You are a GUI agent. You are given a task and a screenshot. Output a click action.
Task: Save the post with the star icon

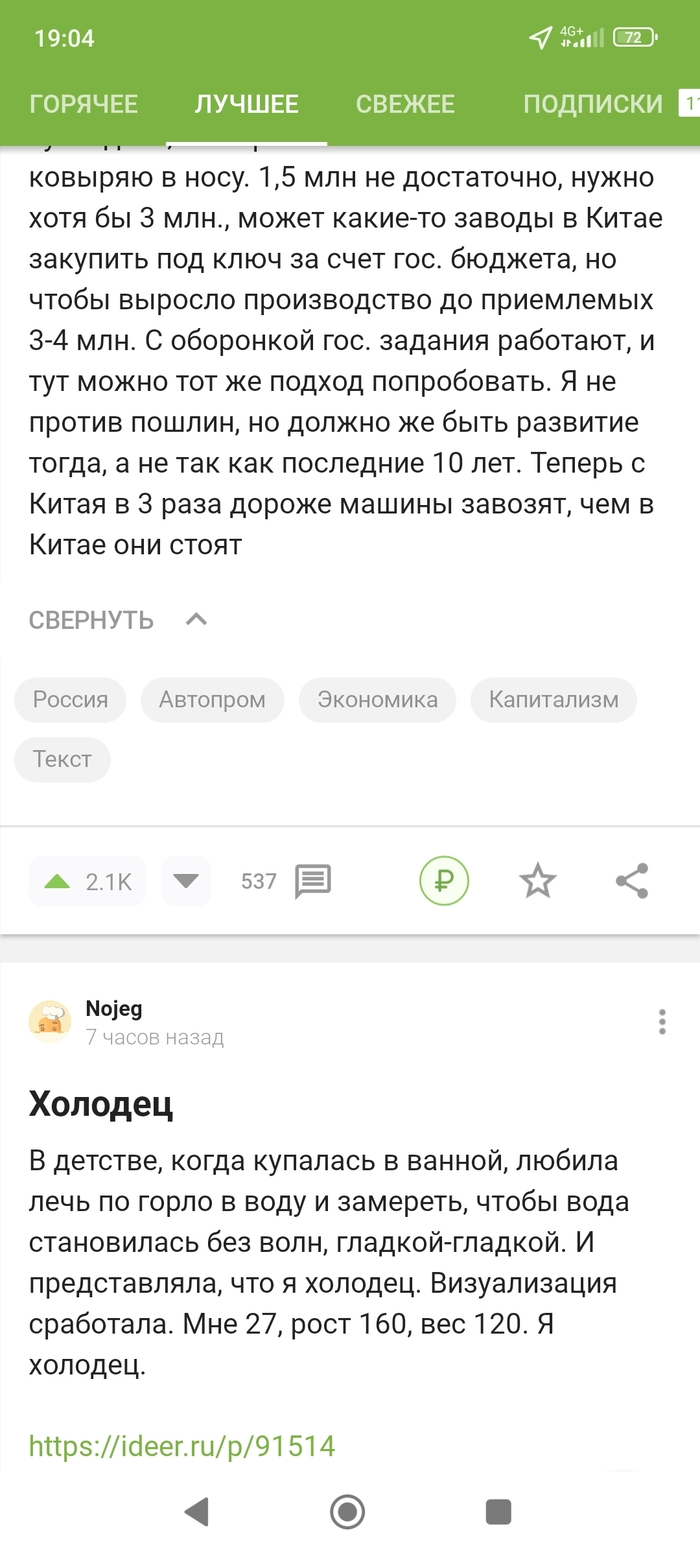pyautogui.click(x=537, y=881)
